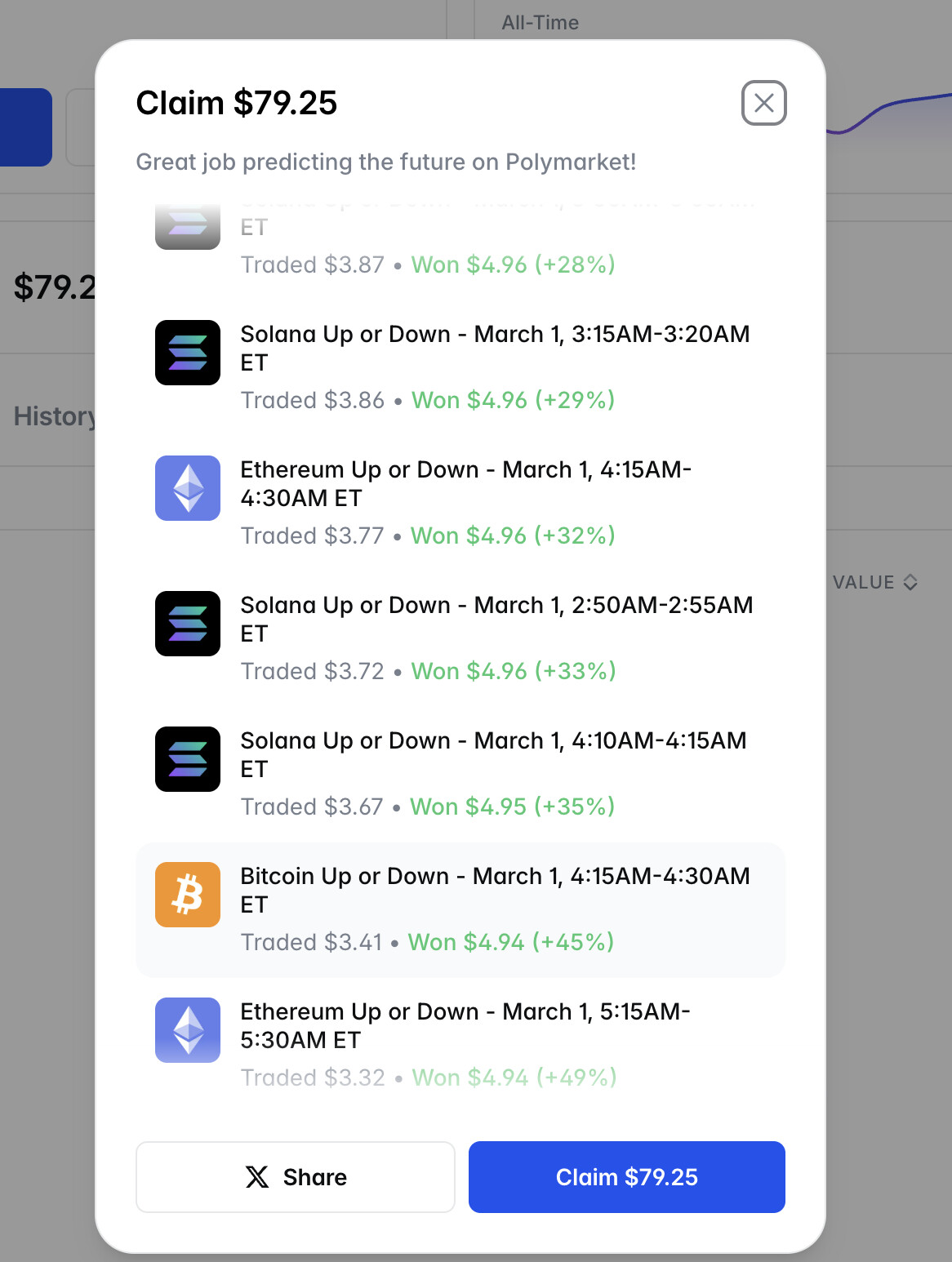Open Ethereum 5:15AM-5:30AM market
The height and width of the screenshot is (1262, 952).
[x=465, y=1026]
